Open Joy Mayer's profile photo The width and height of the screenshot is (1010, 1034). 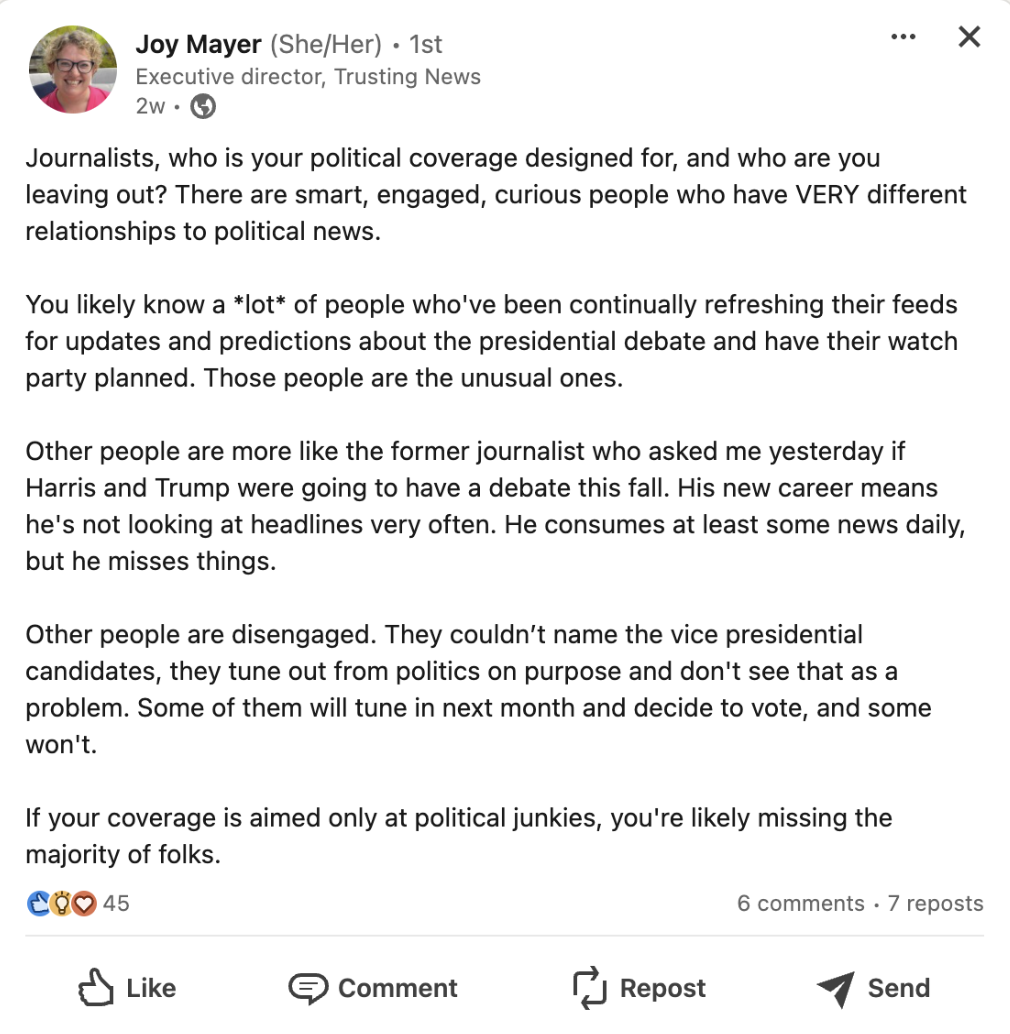pyautogui.click(x=74, y=70)
